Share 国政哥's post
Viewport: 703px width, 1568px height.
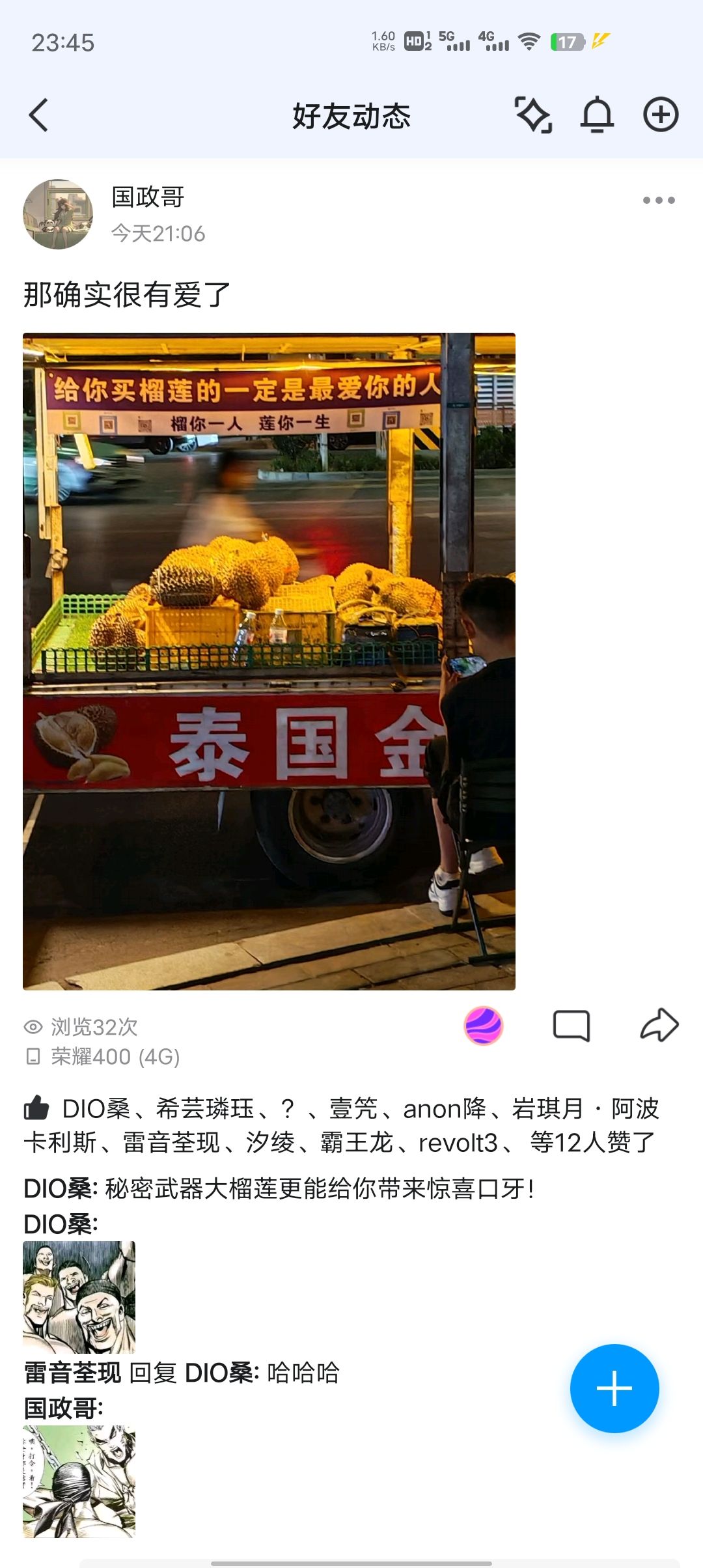point(659,1026)
